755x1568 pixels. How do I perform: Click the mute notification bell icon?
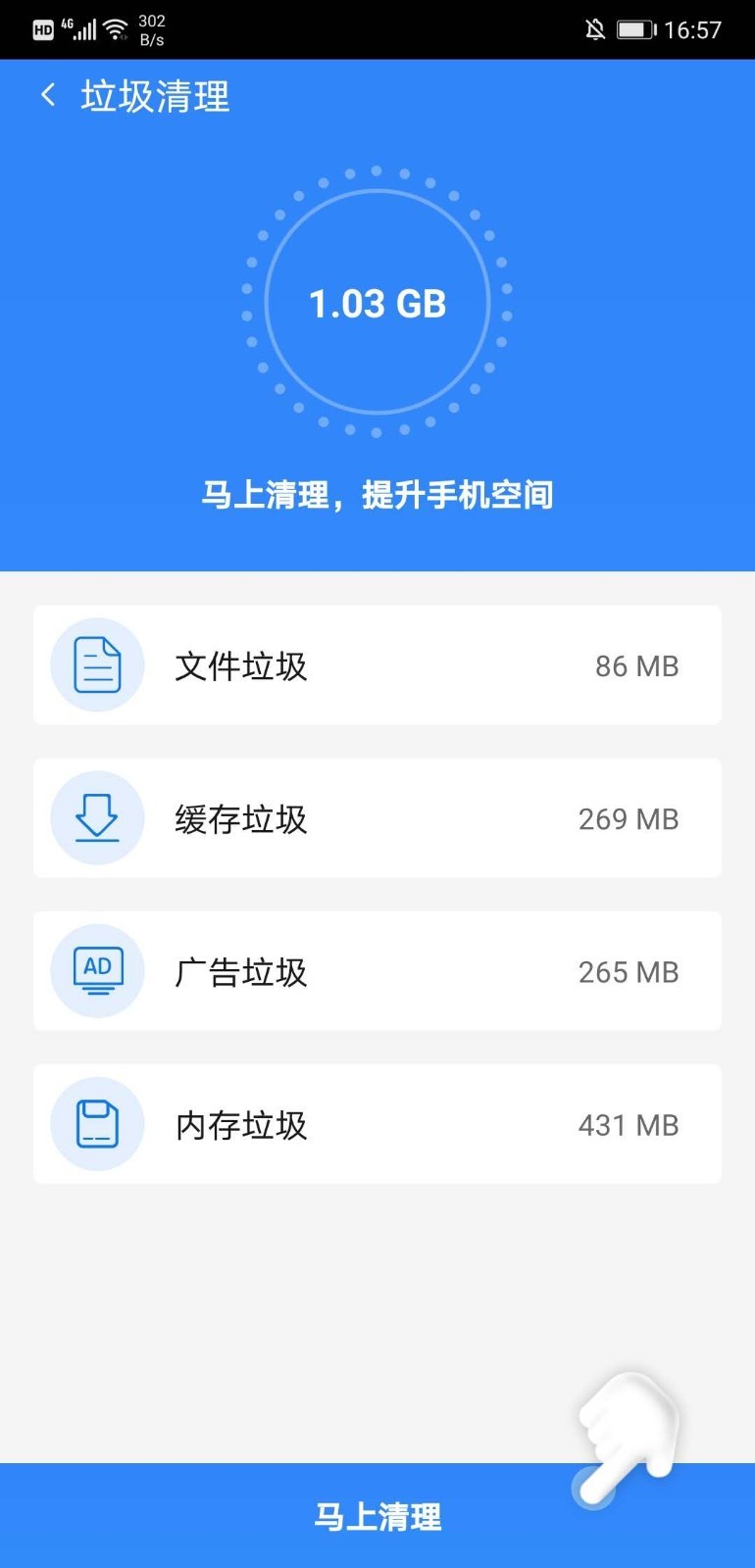point(595,29)
